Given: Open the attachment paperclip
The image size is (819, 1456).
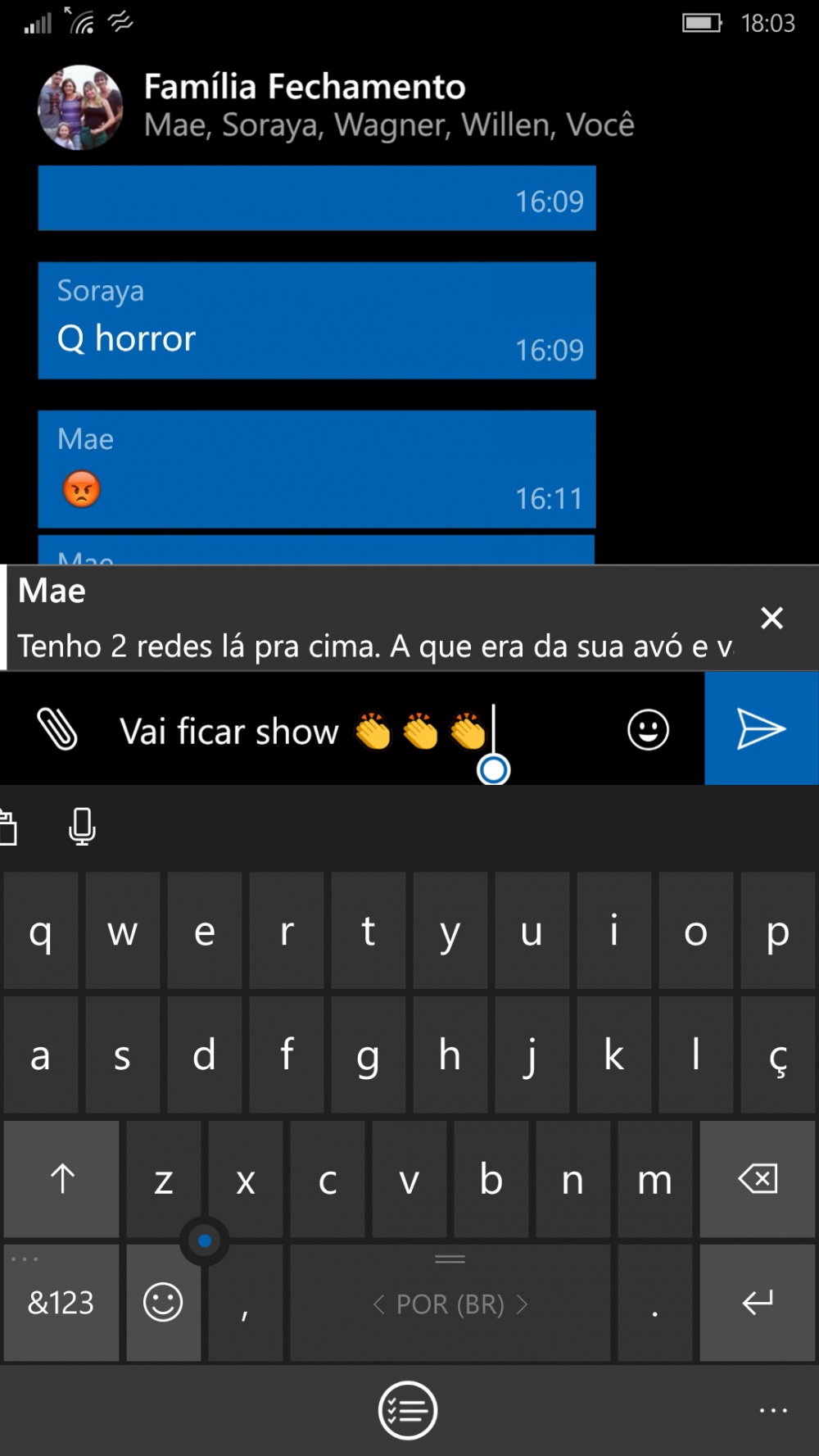Looking at the screenshot, I should point(57,729).
